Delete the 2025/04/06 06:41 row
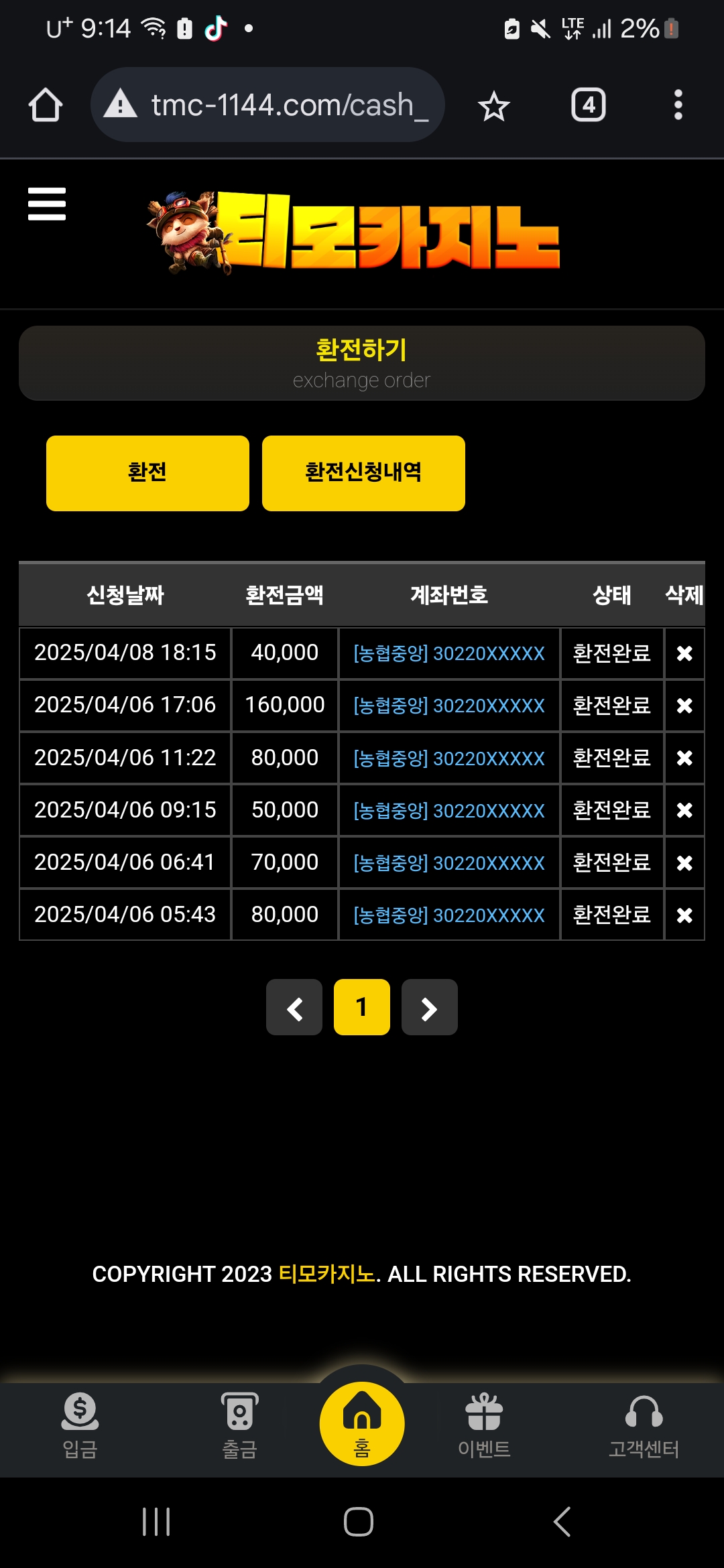 (x=684, y=862)
